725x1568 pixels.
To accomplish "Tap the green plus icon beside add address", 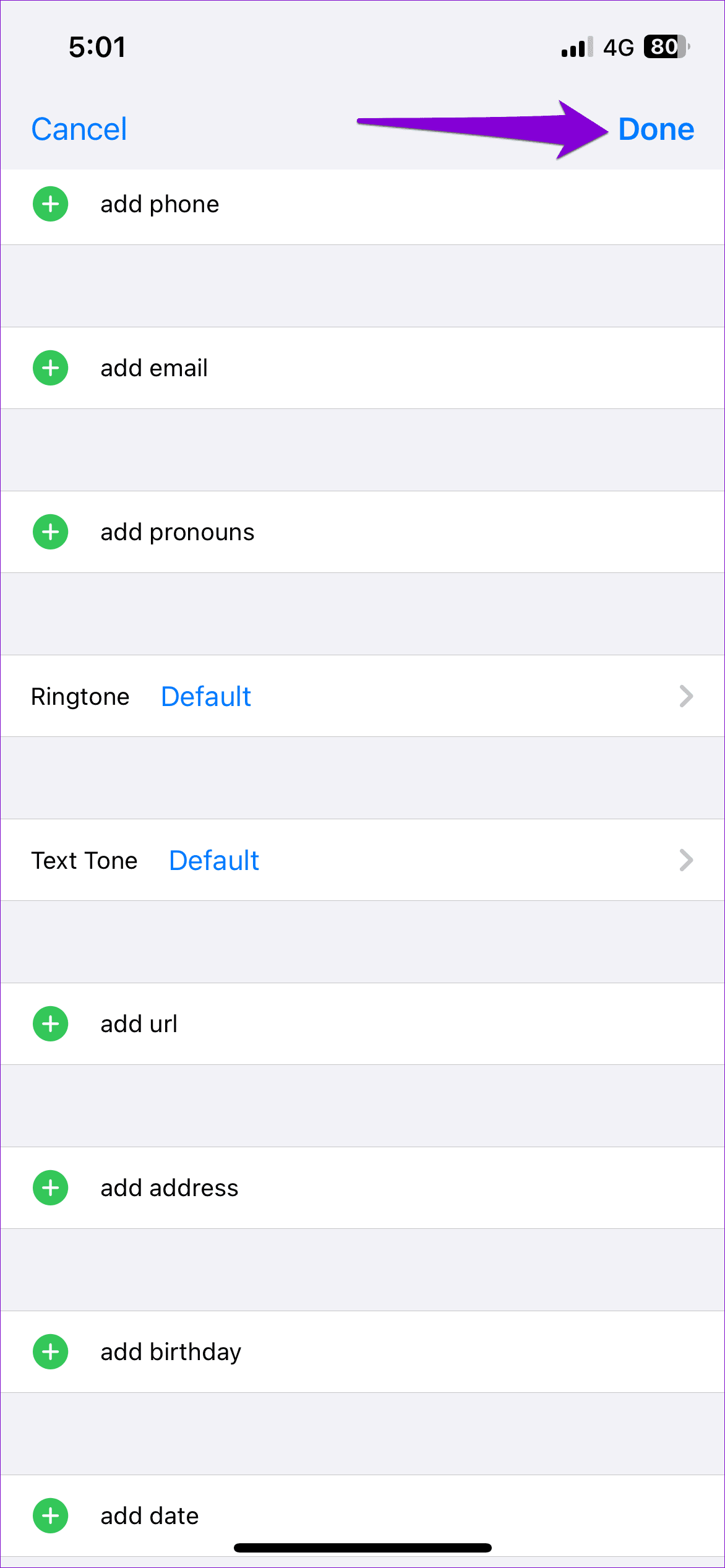I will click(50, 1187).
